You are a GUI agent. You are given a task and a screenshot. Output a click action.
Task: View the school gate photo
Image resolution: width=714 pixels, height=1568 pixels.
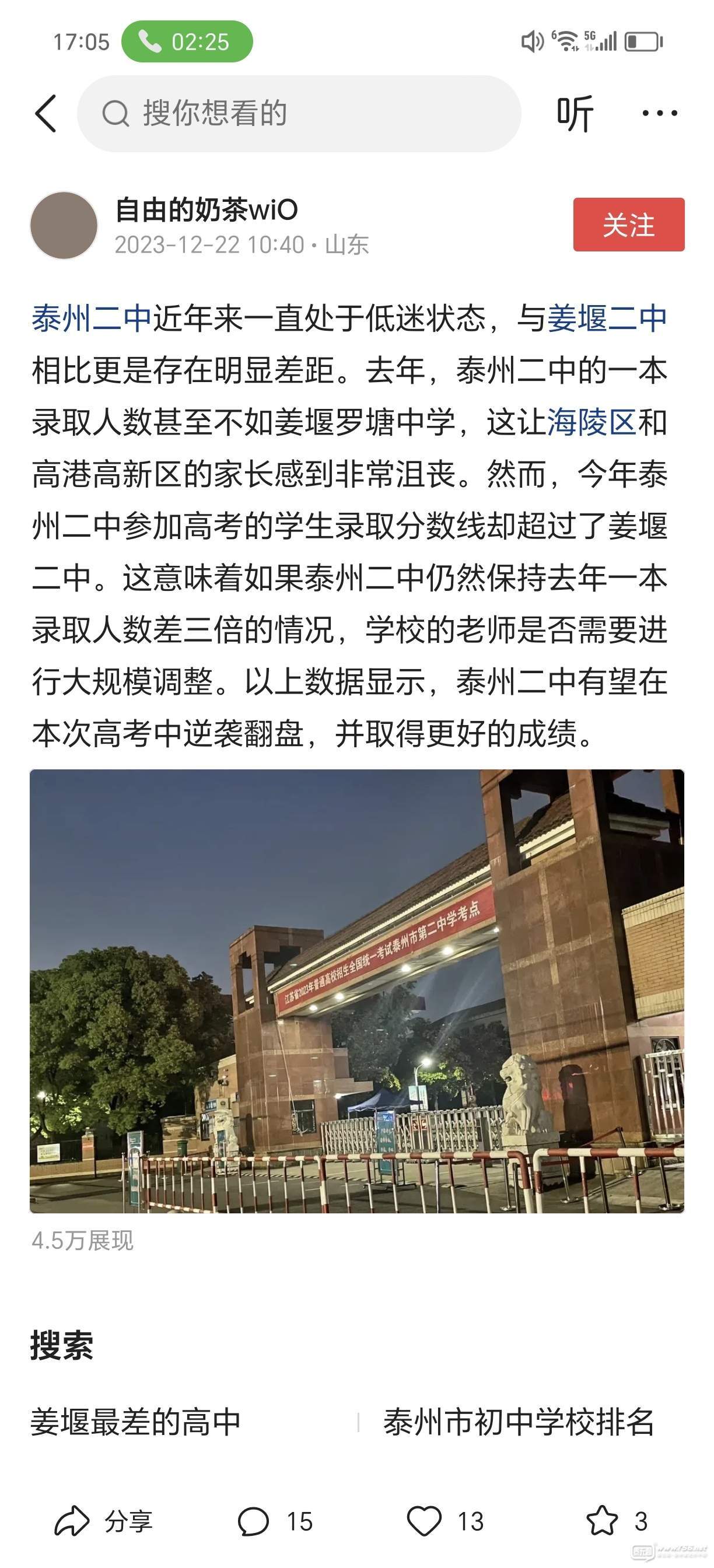click(356, 991)
